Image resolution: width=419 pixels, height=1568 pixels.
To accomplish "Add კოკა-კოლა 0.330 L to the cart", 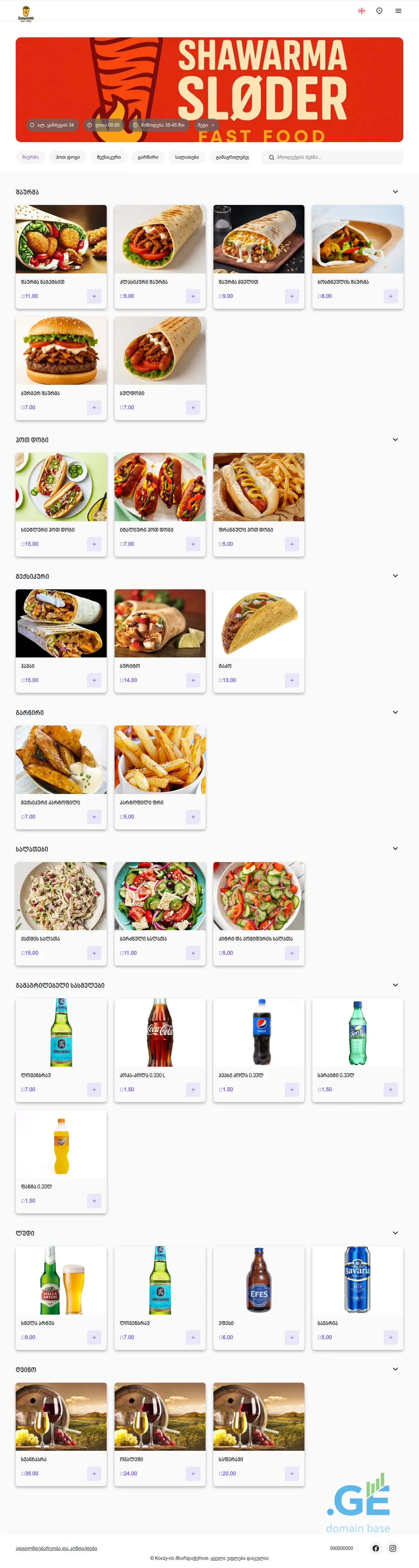I will [193, 1090].
